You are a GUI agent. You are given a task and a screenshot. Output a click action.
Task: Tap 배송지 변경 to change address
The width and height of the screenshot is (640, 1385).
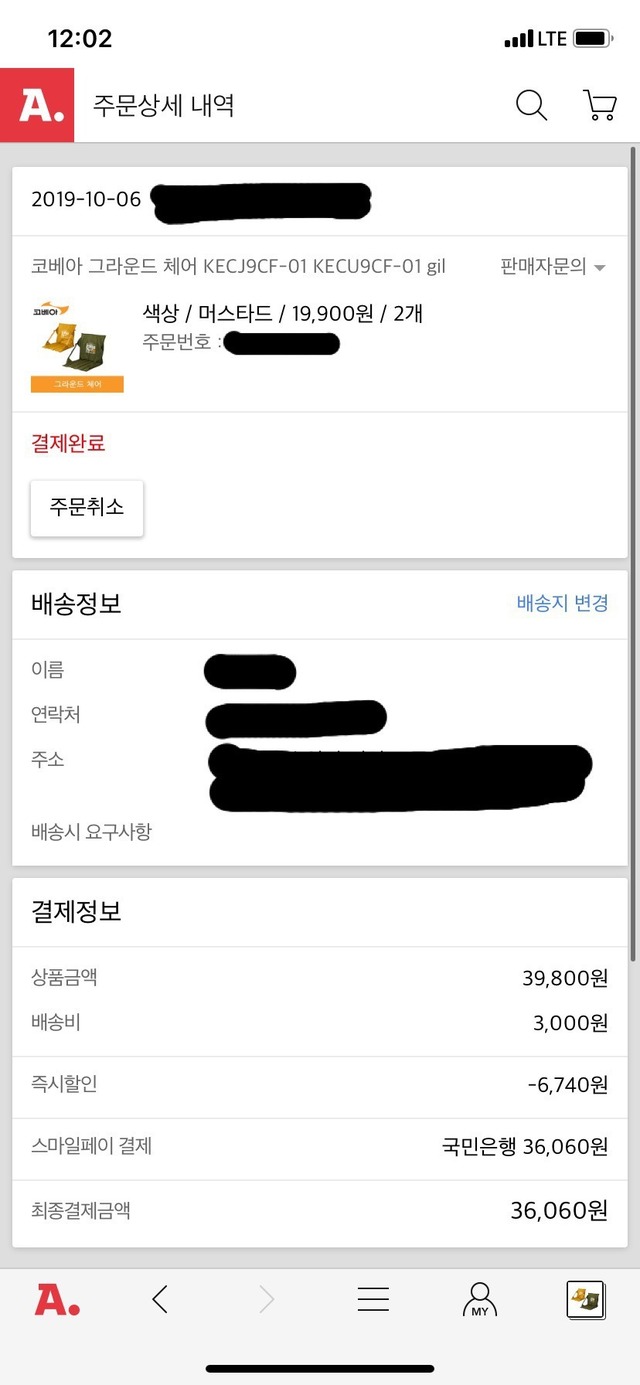[562, 603]
